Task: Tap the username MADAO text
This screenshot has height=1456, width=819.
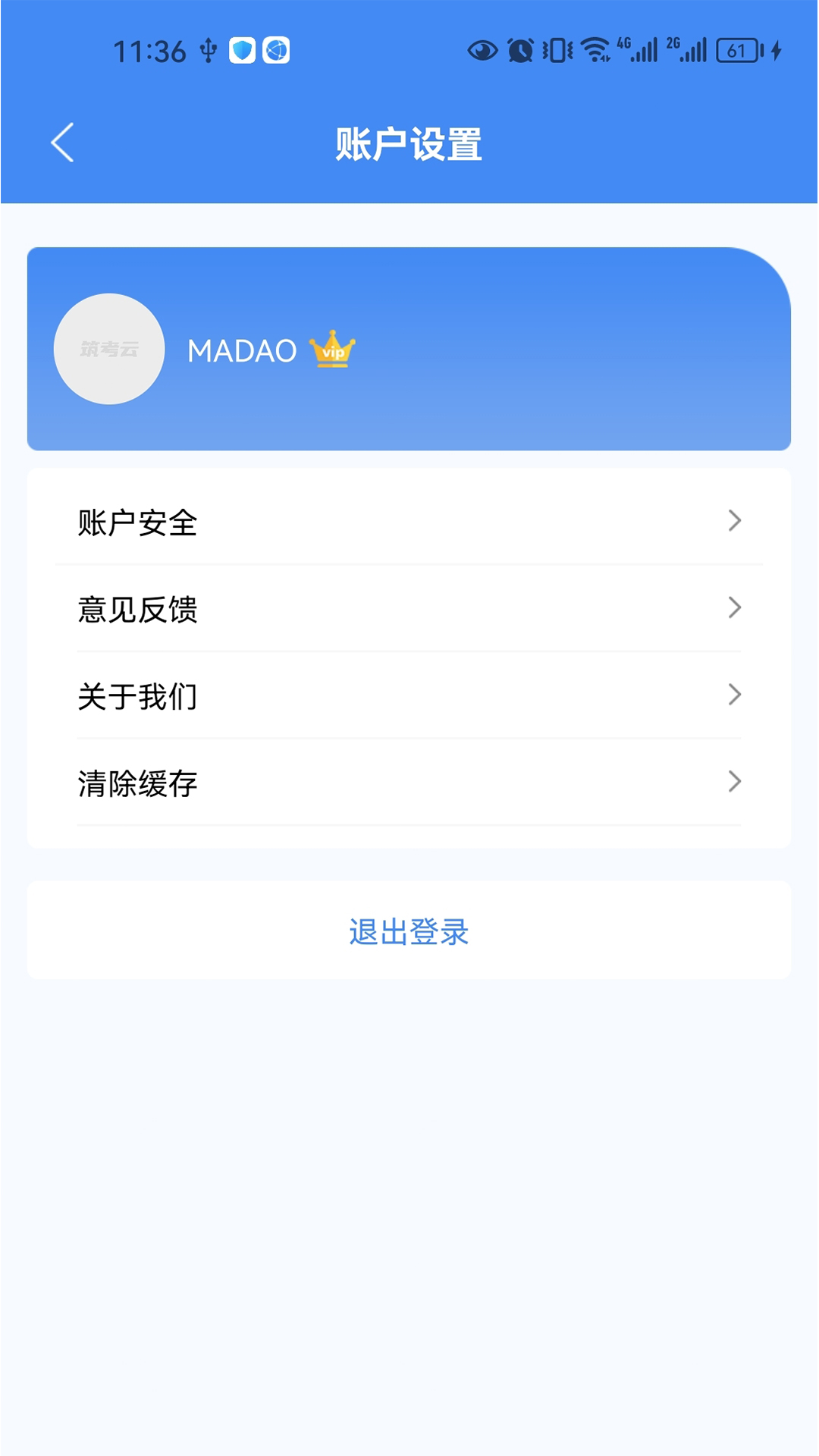Action: tap(241, 349)
